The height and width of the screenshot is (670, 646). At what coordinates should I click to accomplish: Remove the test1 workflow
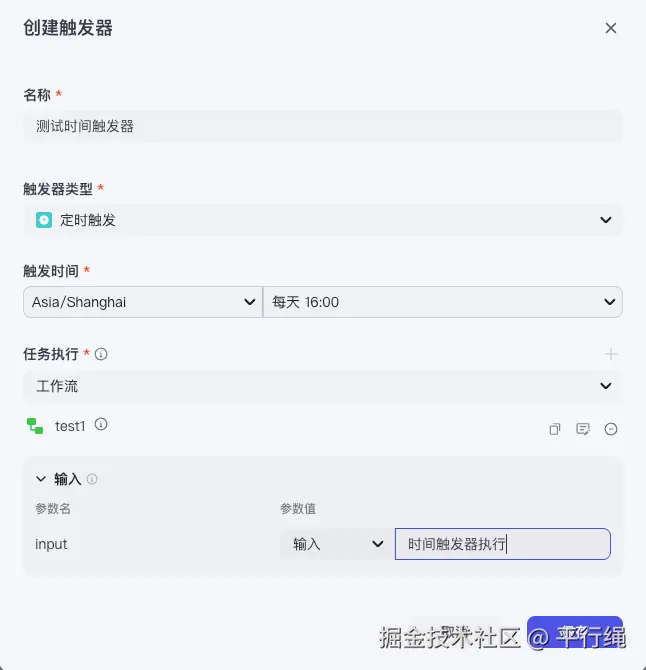pos(611,429)
